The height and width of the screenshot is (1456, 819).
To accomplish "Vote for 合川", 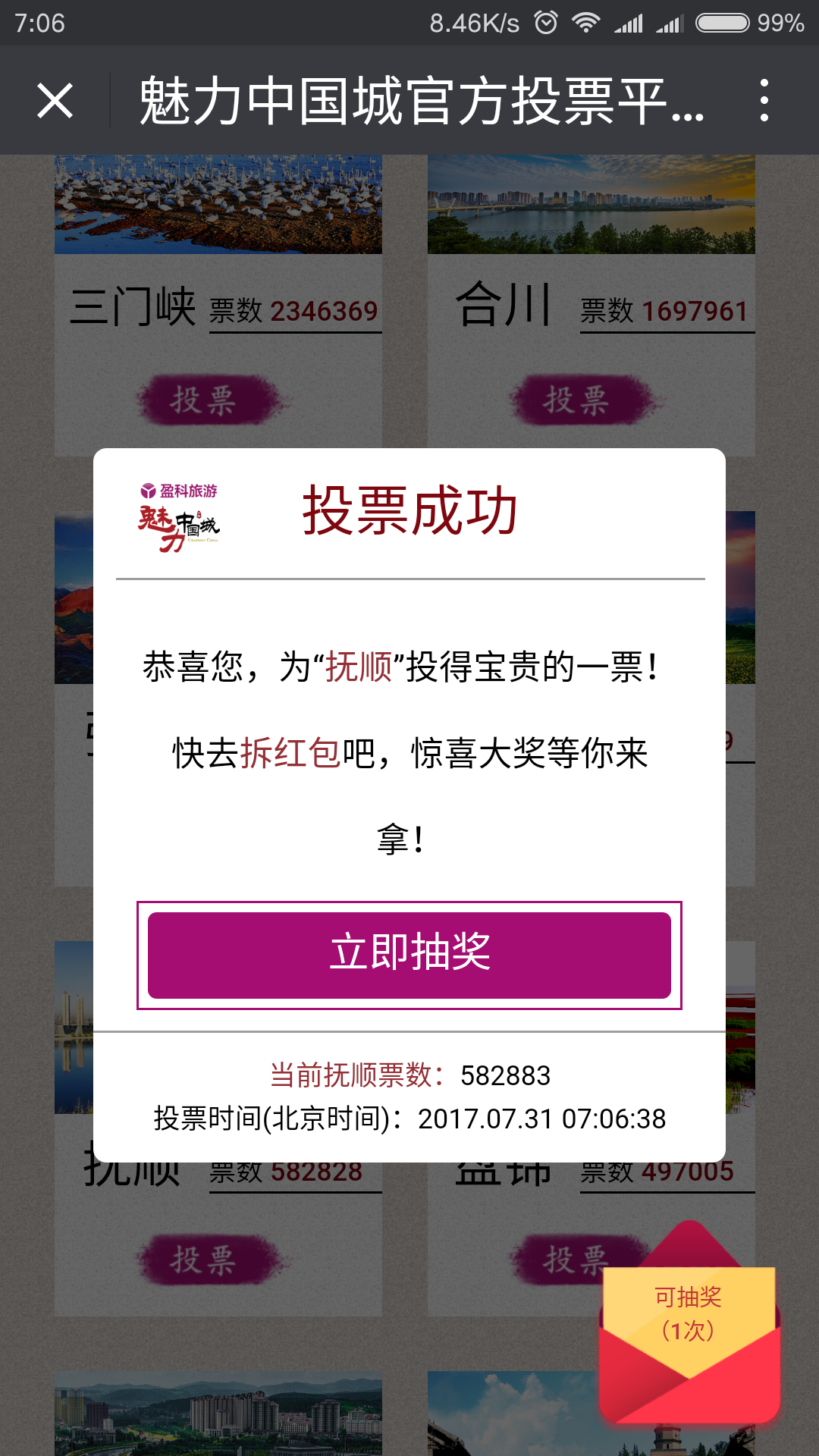I will coord(578,400).
